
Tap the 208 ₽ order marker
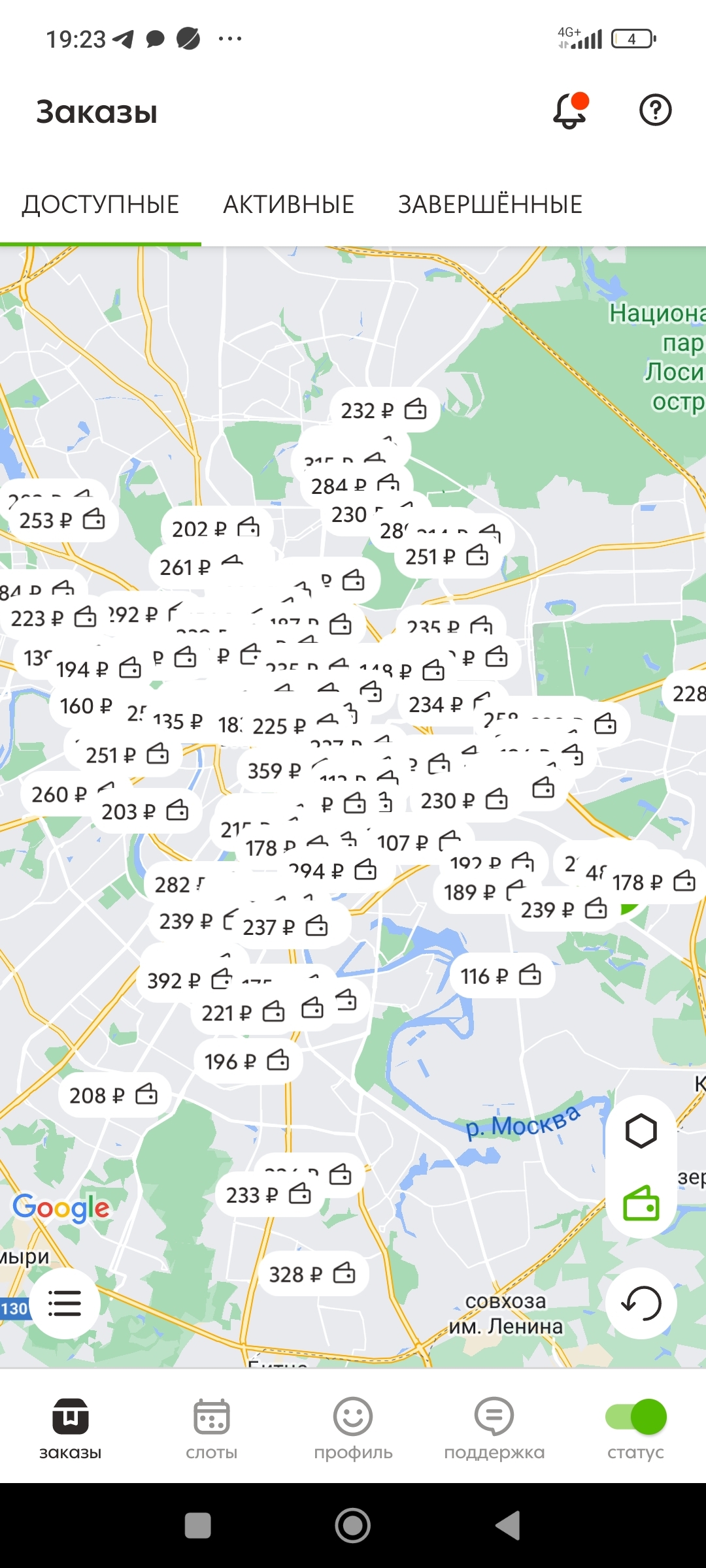coord(113,1095)
